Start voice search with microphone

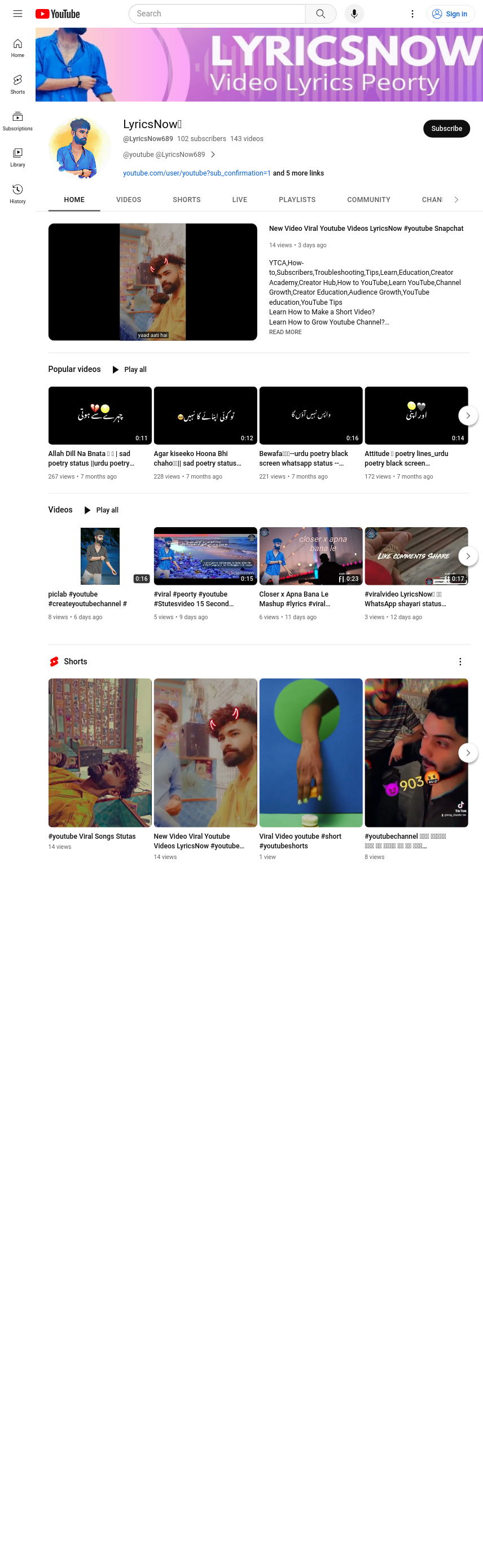(354, 14)
